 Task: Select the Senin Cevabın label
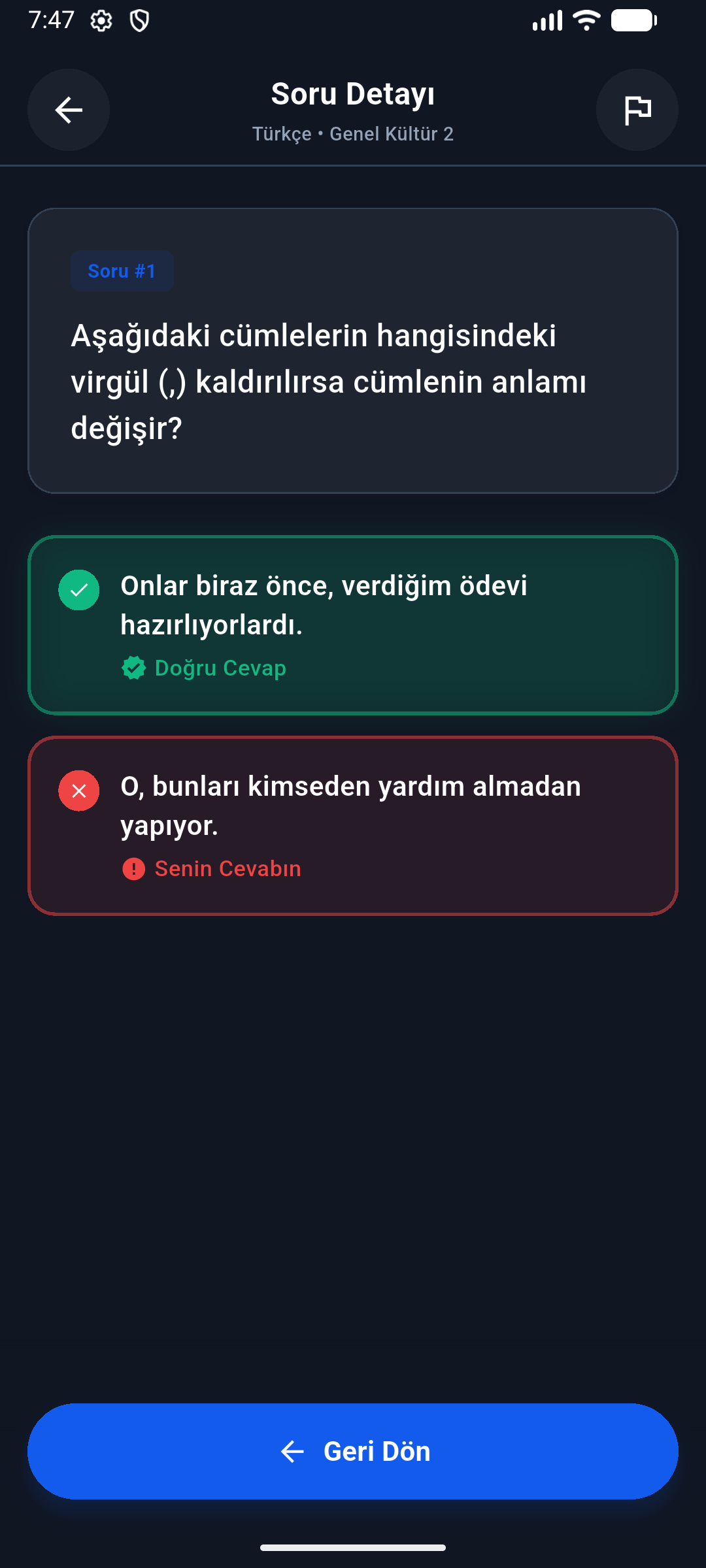click(x=227, y=868)
